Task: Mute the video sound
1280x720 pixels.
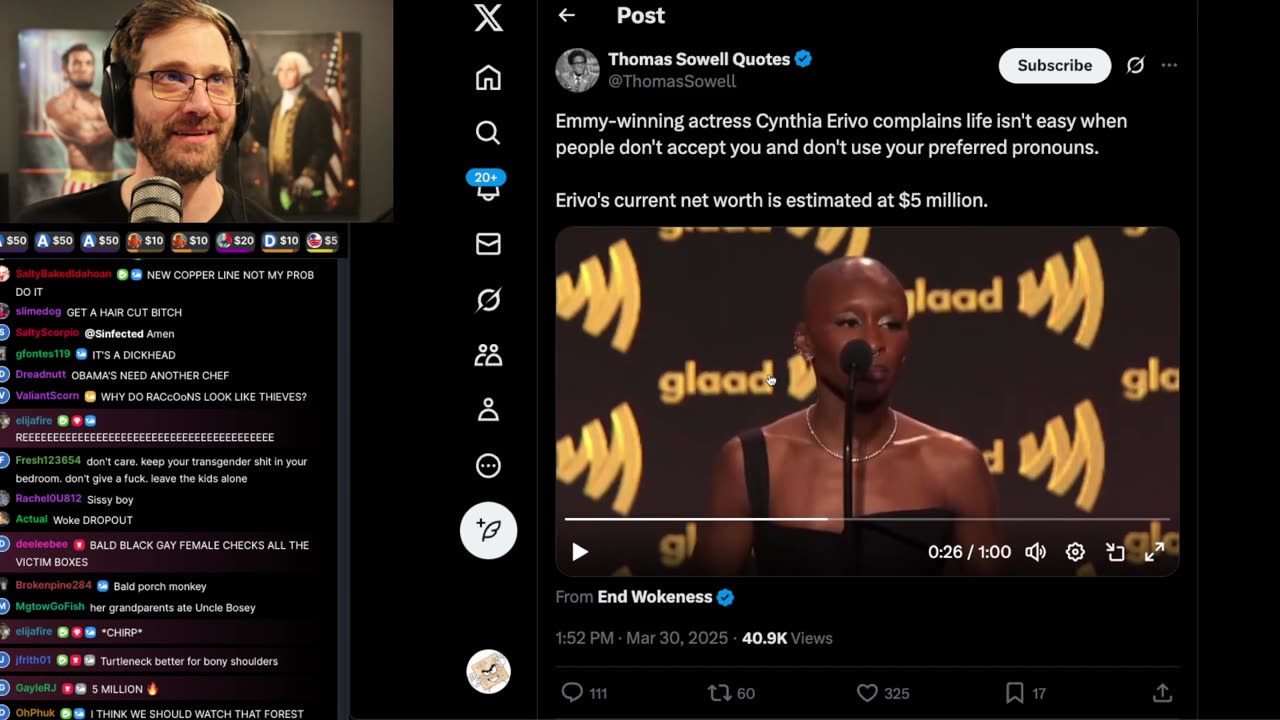Action: coord(1036,552)
